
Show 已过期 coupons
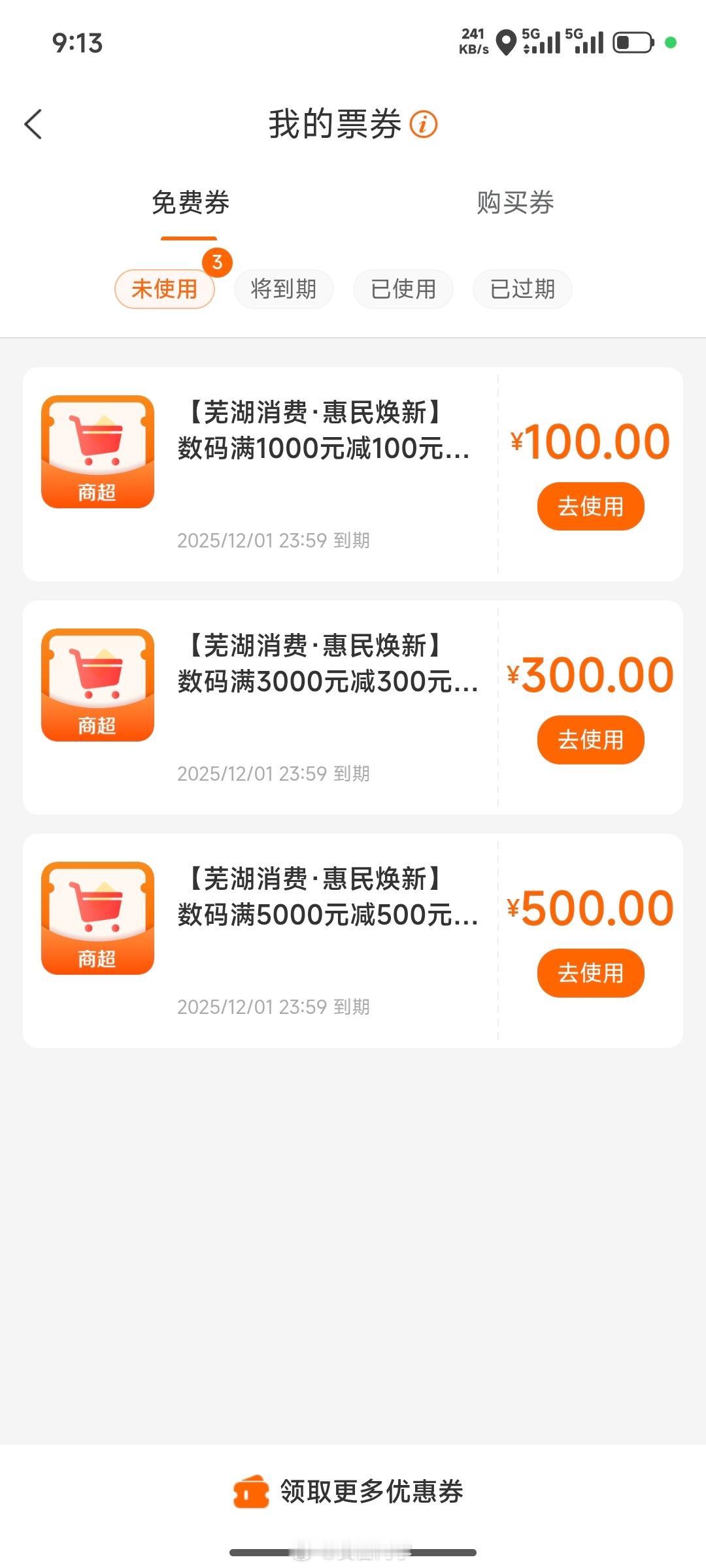point(522,289)
